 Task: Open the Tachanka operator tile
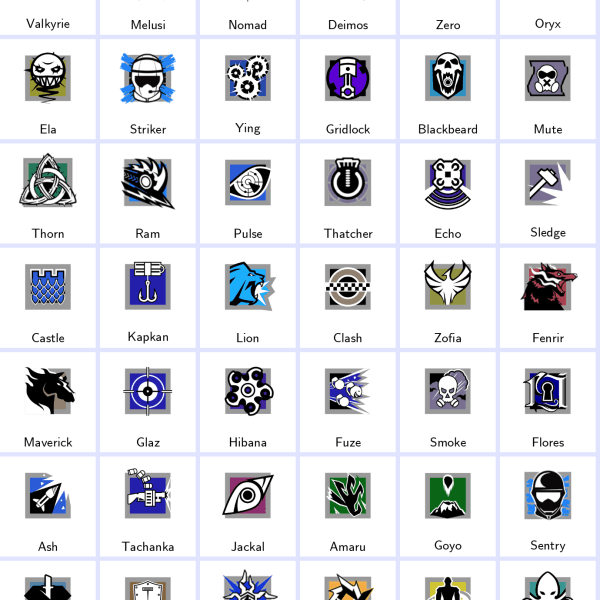148,504
